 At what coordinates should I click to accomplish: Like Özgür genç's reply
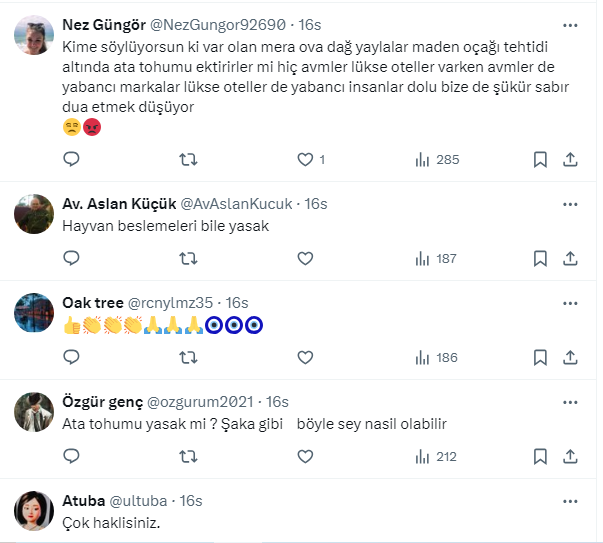pos(306,456)
